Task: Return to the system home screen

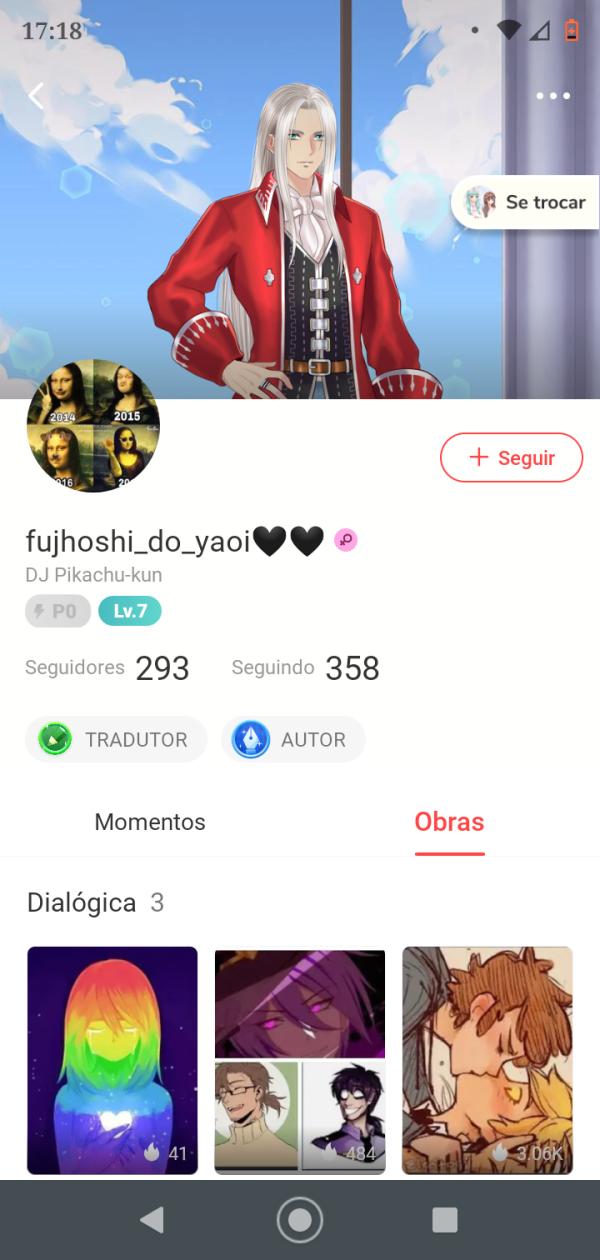Action: pos(300,1220)
